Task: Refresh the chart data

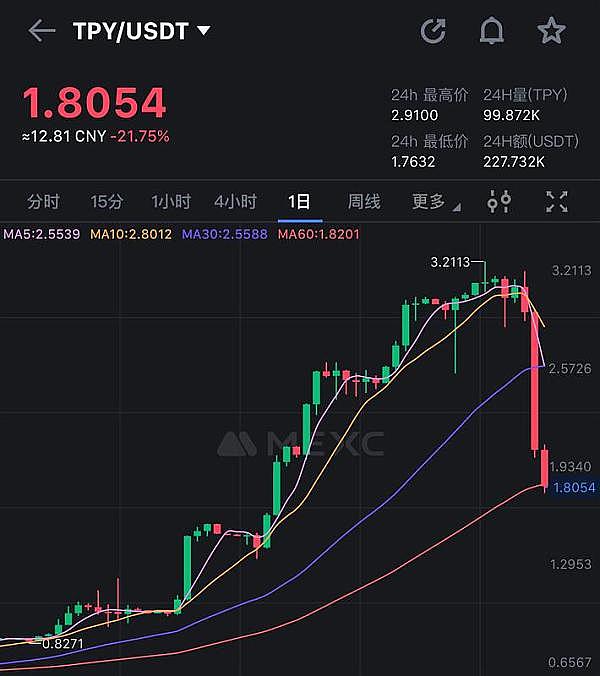Action: 433,31
